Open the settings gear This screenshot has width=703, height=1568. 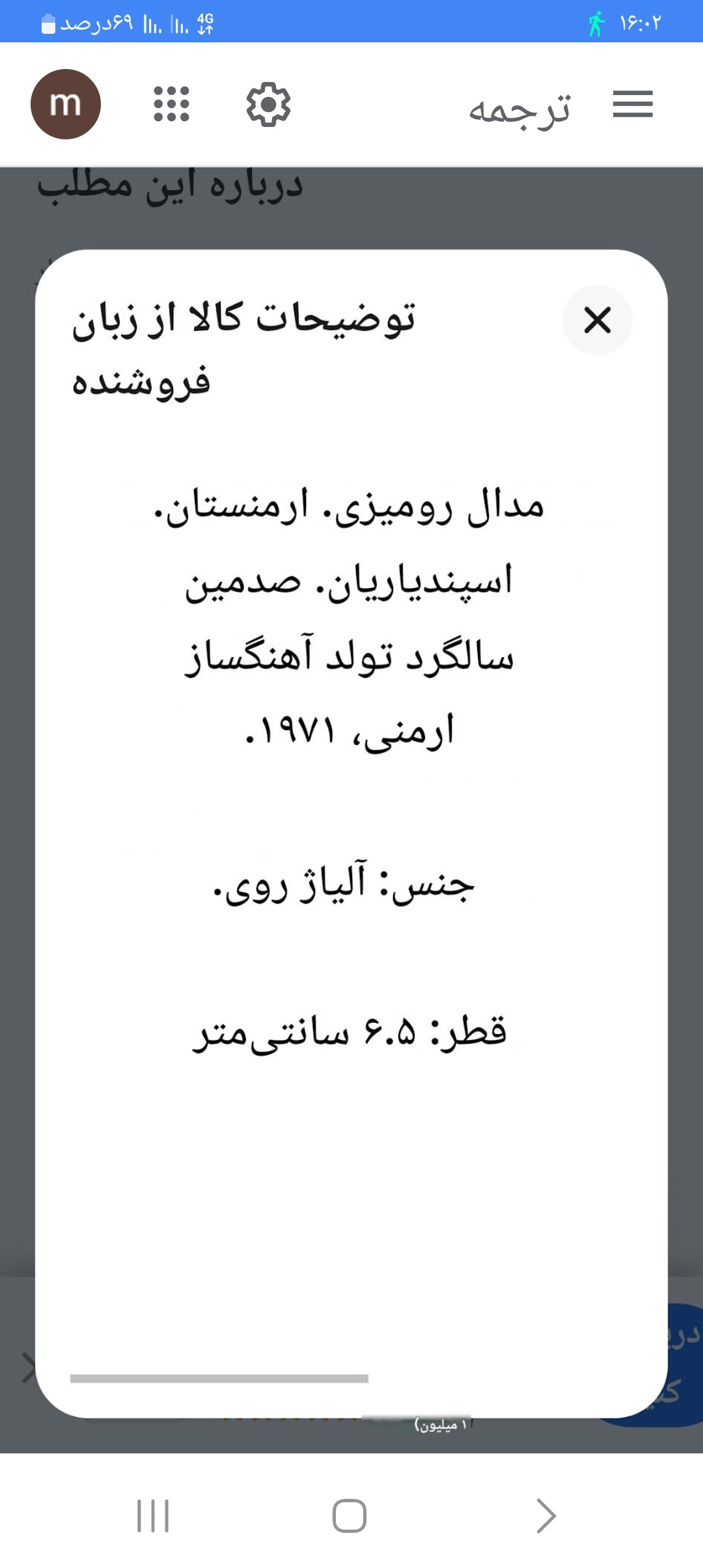point(268,104)
